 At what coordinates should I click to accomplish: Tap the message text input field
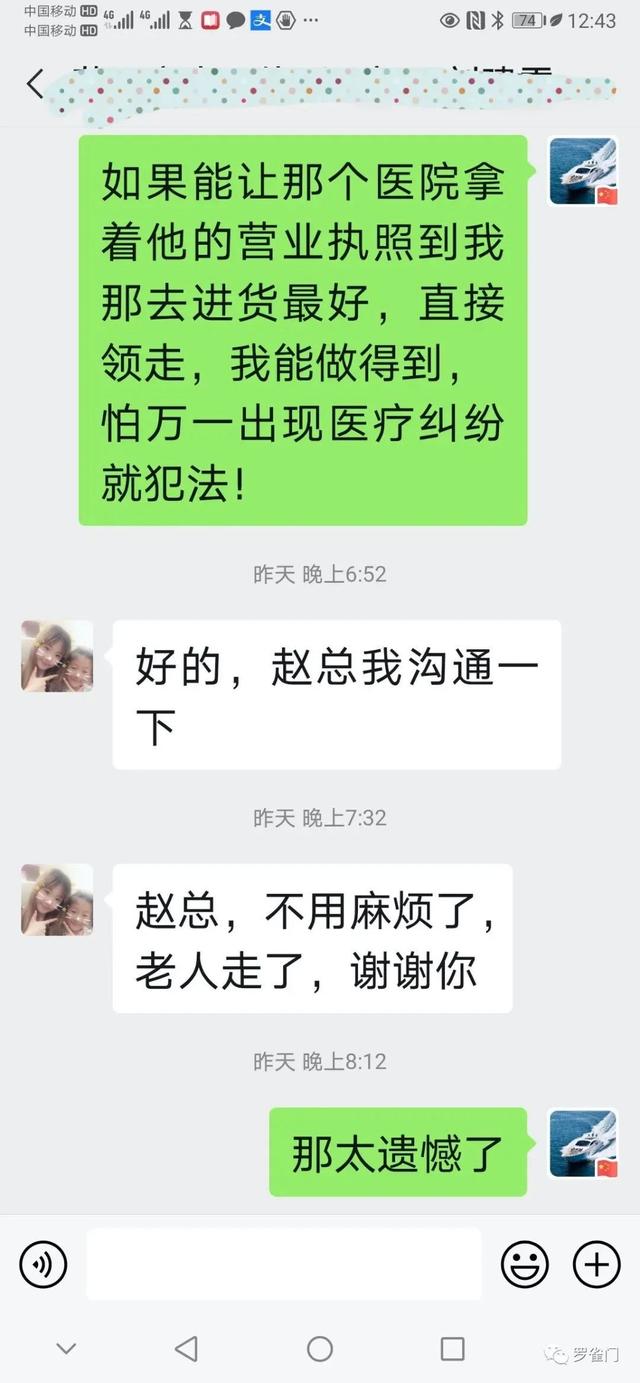(283, 1264)
